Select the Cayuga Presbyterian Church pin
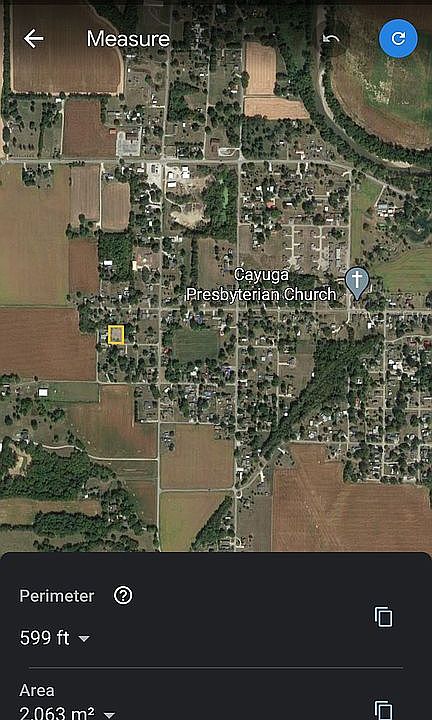The height and width of the screenshot is (720, 432). pyautogui.click(x=357, y=284)
